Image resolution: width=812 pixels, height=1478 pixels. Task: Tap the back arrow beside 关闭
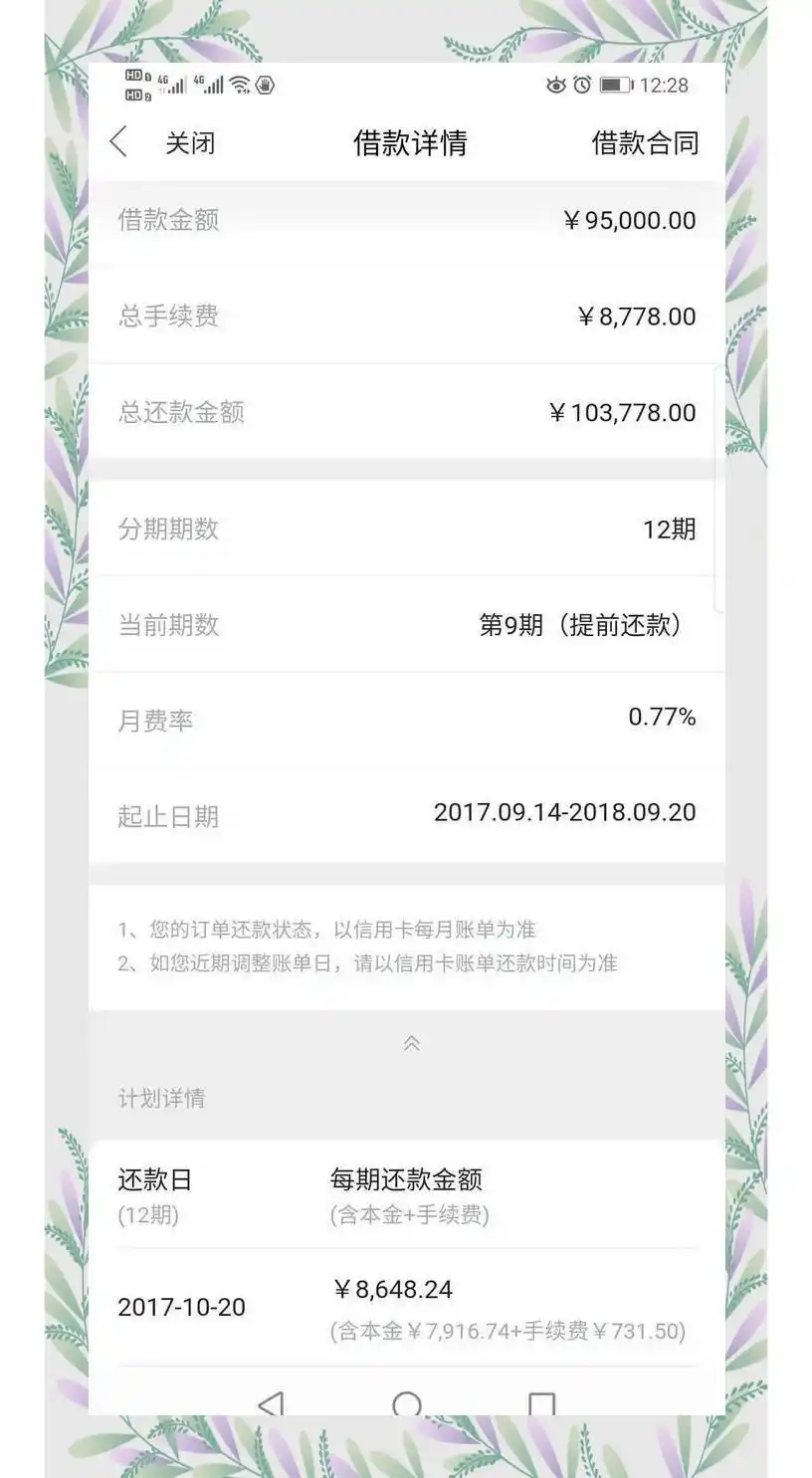point(118,142)
